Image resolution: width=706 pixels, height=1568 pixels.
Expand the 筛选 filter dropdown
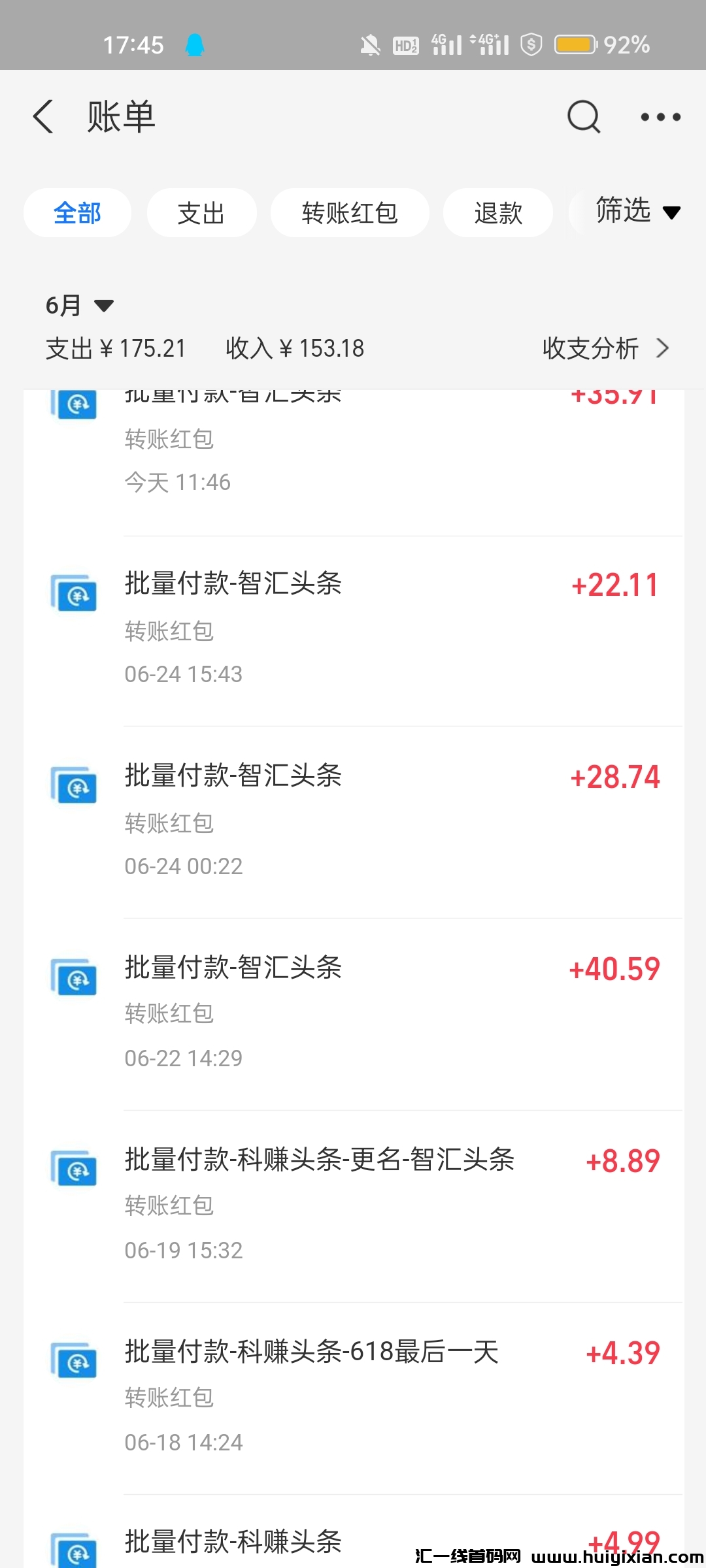click(635, 212)
